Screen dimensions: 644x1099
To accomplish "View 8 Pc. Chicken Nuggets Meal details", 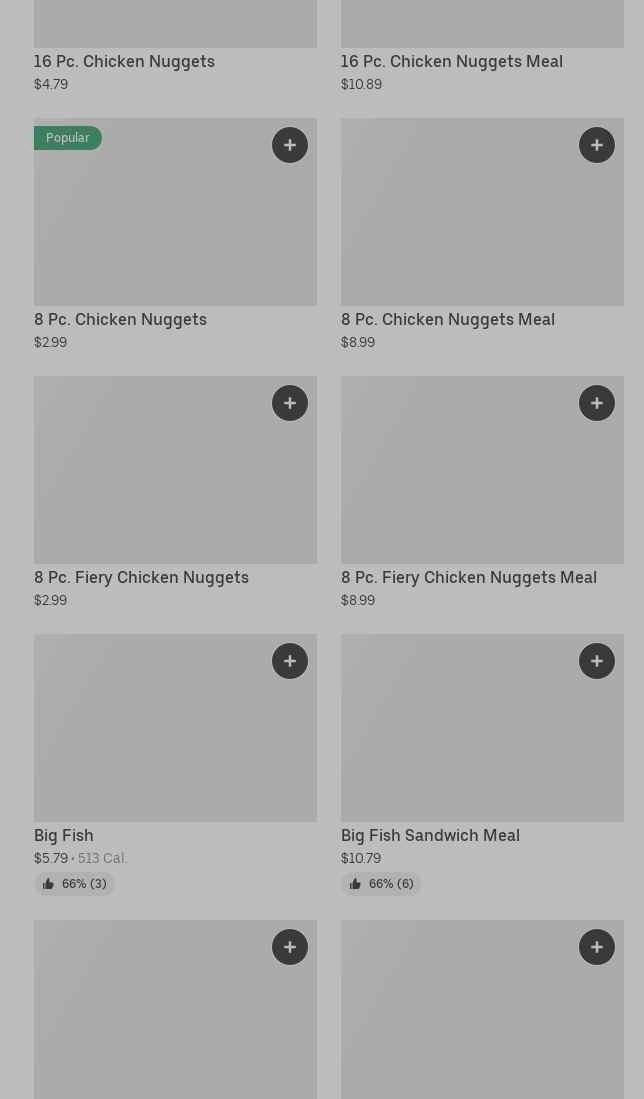I will (447, 319).
